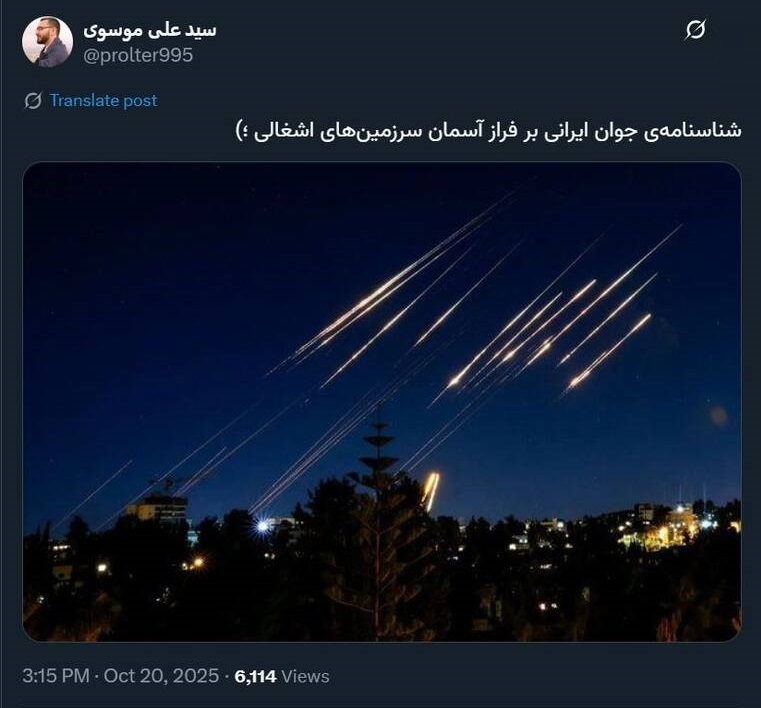Translate post to your language
This screenshot has height=708, width=761.
click(103, 100)
